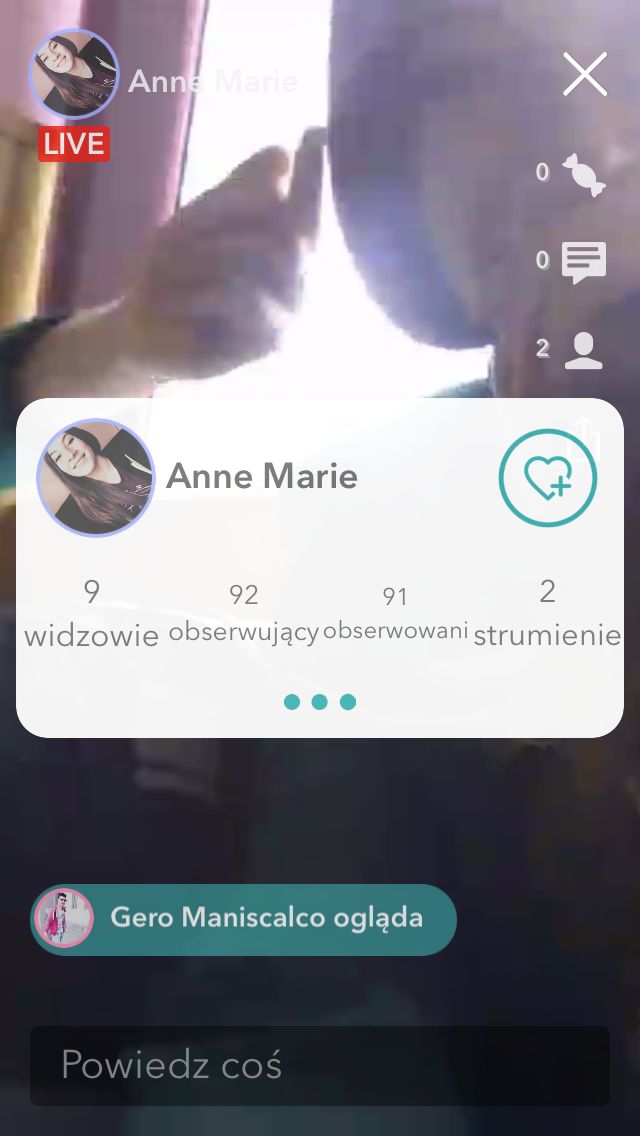View the 91 obserwowani following list
The image size is (640, 1136).
coord(395,614)
